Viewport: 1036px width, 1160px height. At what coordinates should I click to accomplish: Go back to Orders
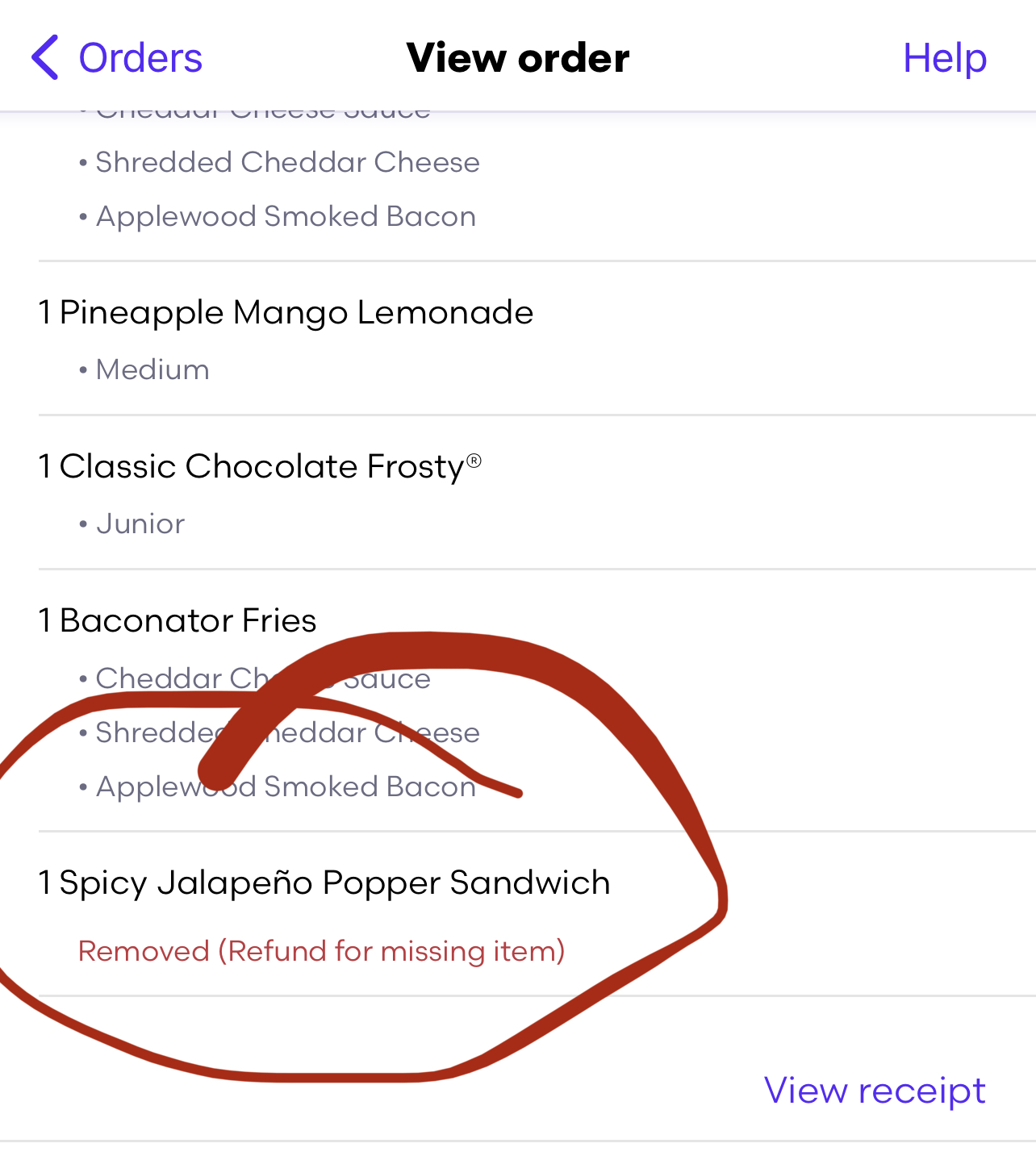118,58
